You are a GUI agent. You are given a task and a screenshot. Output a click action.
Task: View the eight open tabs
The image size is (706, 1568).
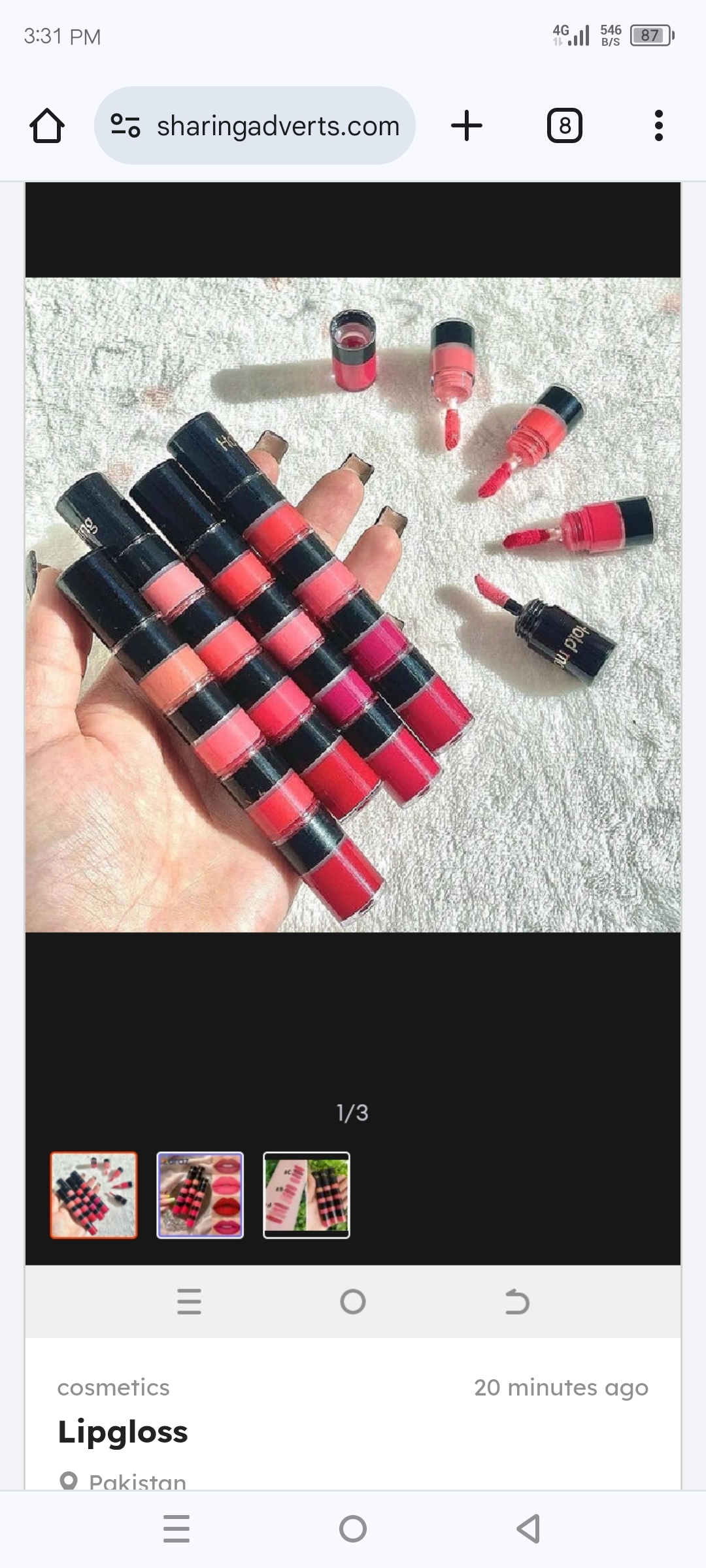pyautogui.click(x=564, y=125)
